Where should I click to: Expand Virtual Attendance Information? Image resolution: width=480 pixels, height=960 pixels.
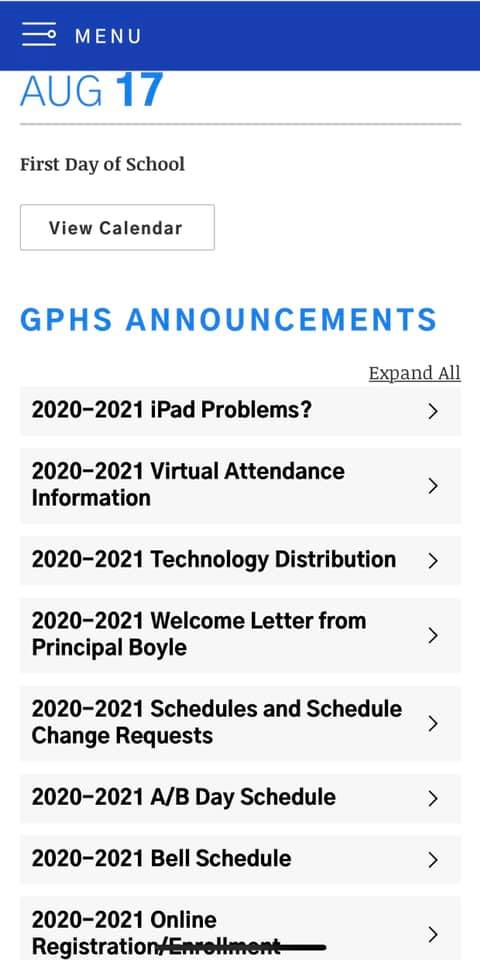240,486
